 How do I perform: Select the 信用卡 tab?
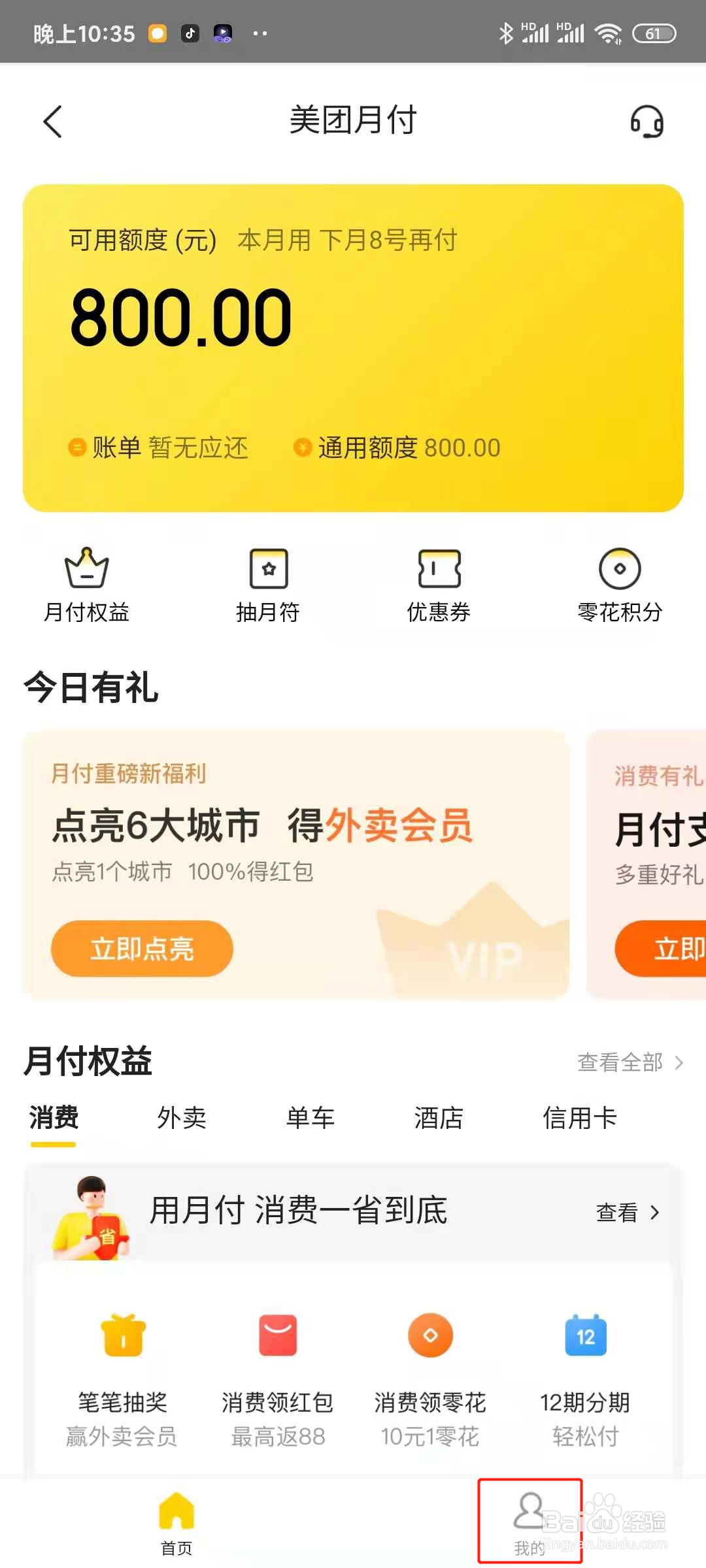tap(580, 1118)
